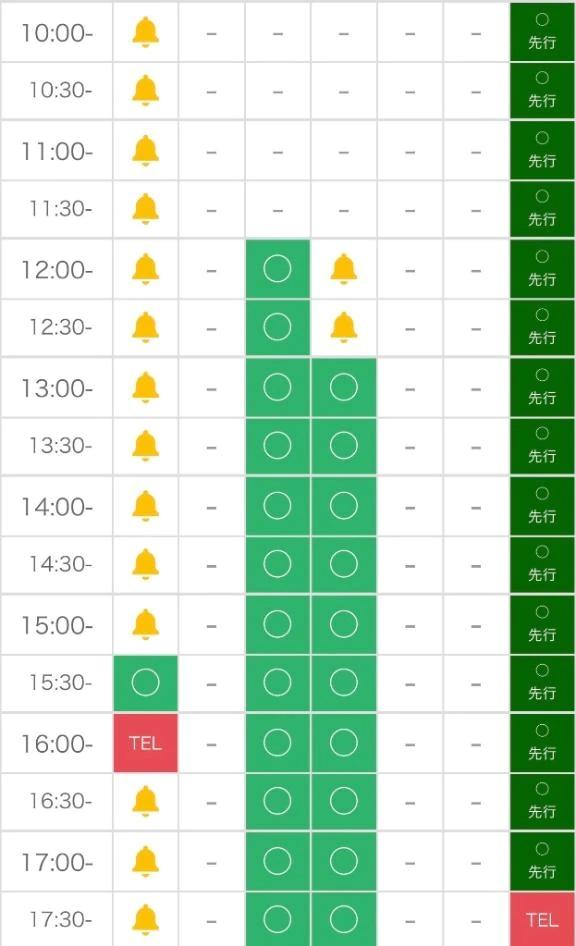576x946 pixels.
Task: Book the green circle directly beside 15:30
Action: pyautogui.click(x=145, y=683)
